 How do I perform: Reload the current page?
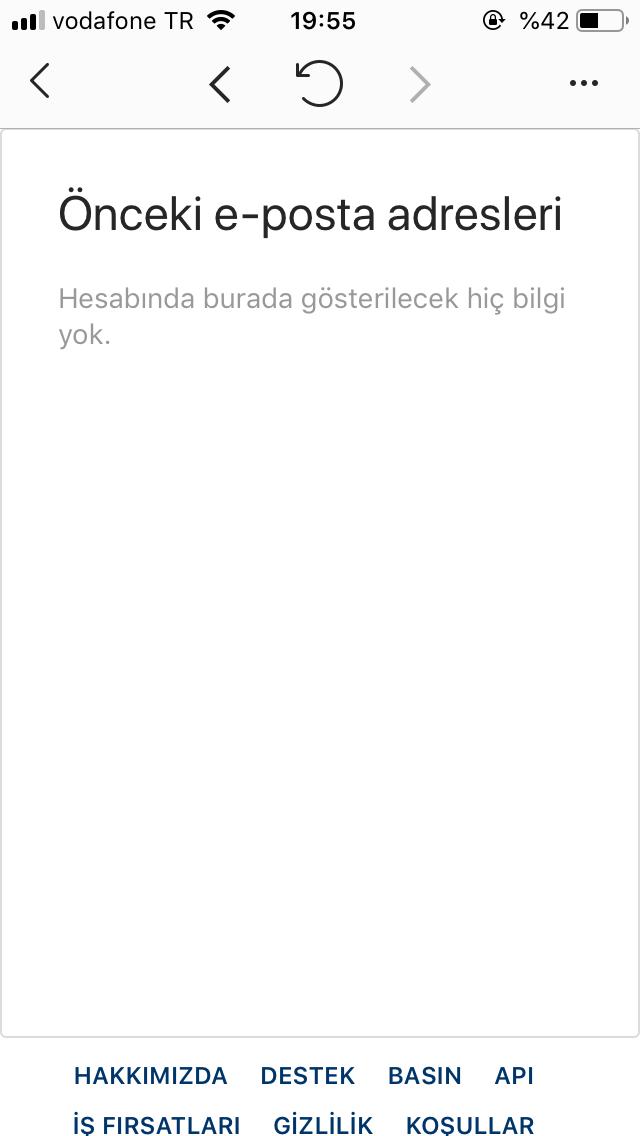point(319,83)
